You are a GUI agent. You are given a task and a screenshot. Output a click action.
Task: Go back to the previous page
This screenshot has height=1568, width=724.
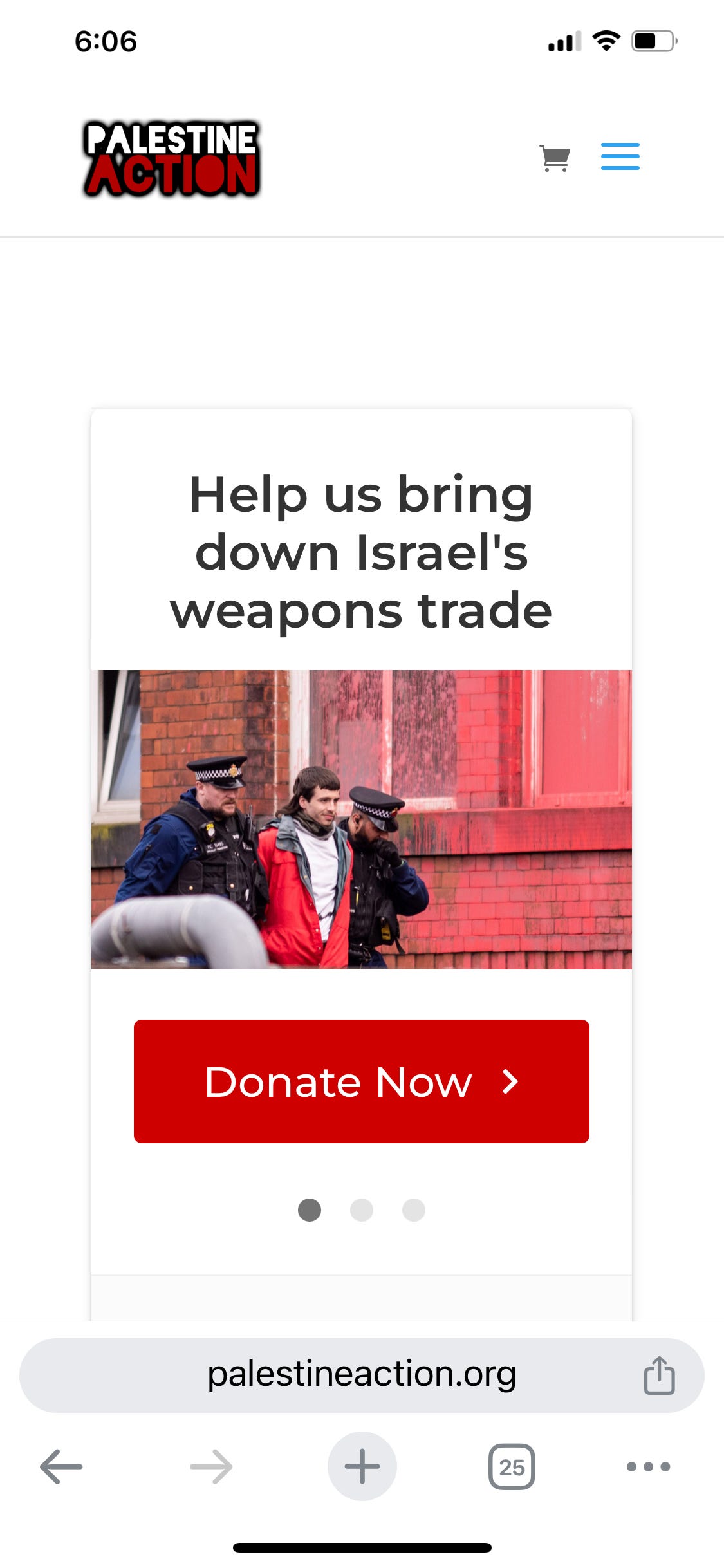coord(61,1467)
